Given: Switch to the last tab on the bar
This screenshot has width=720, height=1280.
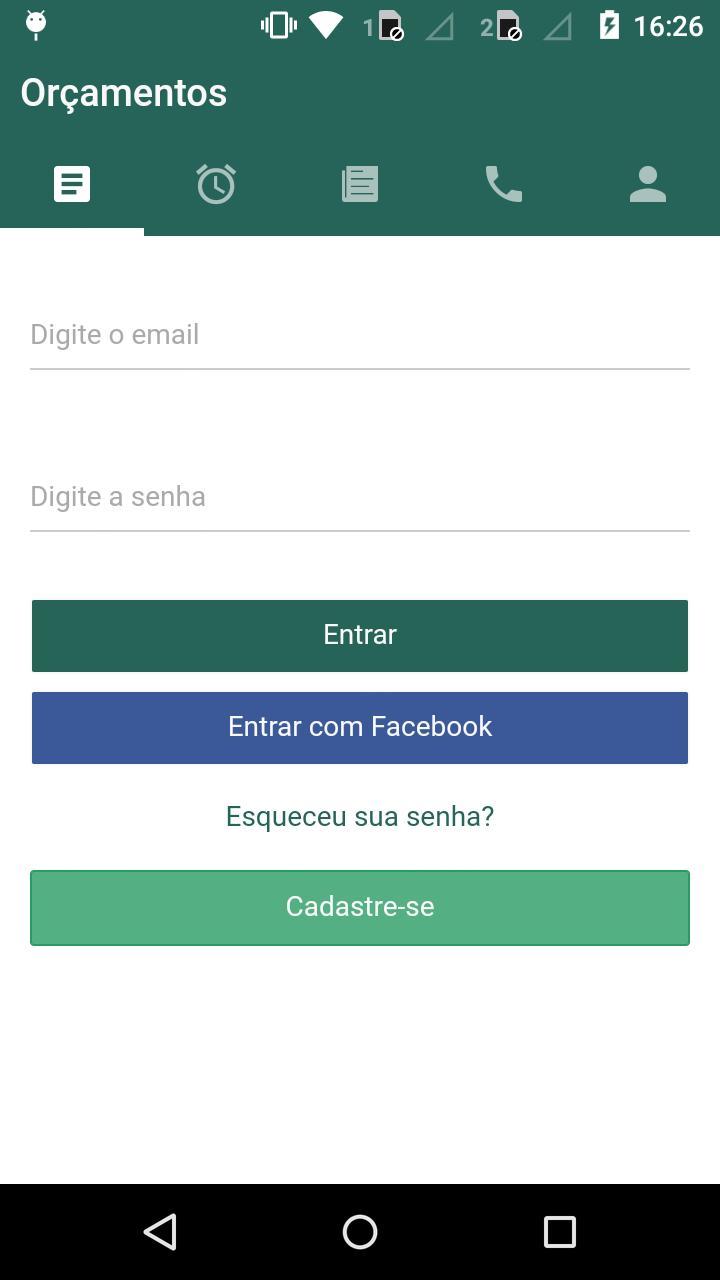Looking at the screenshot, I should coord(647,183).
